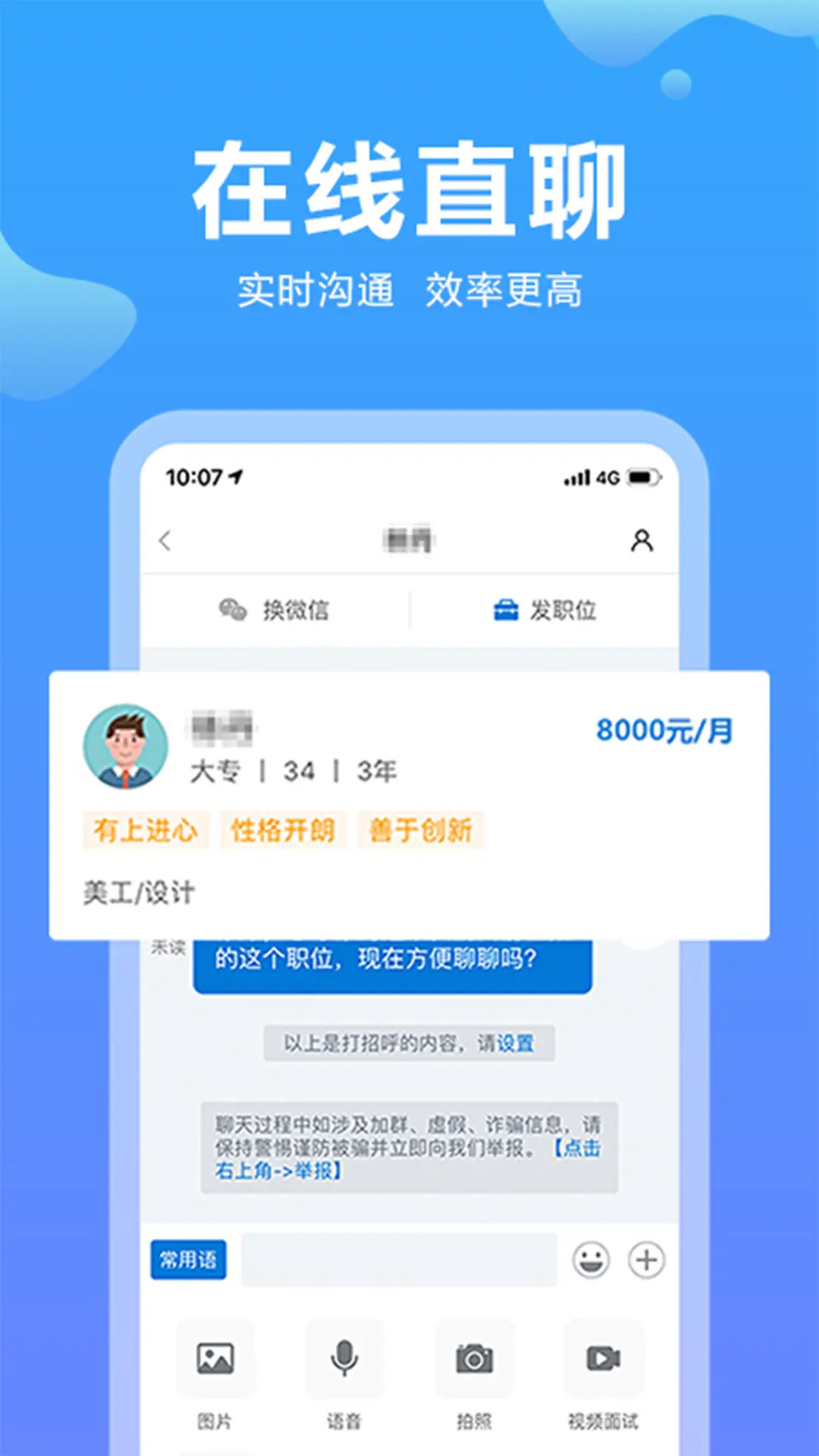
Task: Start a 视频面试 video interview
Action: tap(602, 1361)
